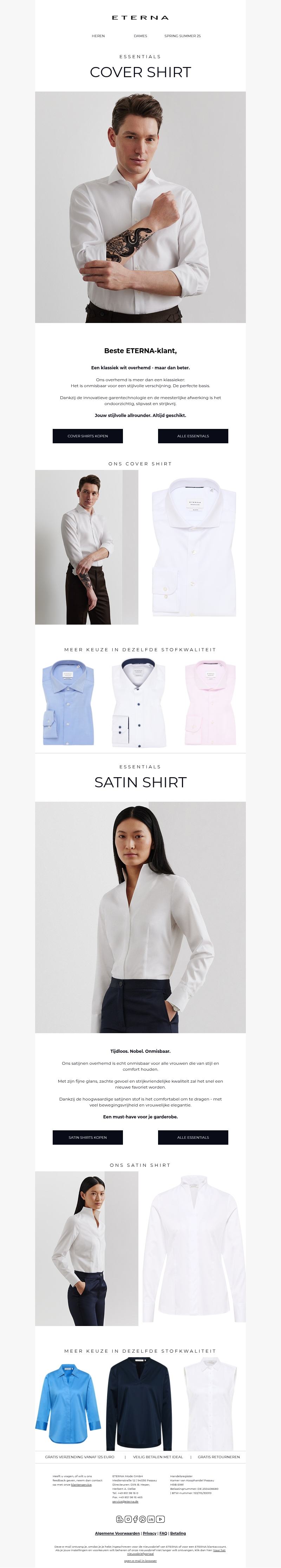Open the klantenservice link
This screenshot has width=281, height=1568.
coord(81,1485)
